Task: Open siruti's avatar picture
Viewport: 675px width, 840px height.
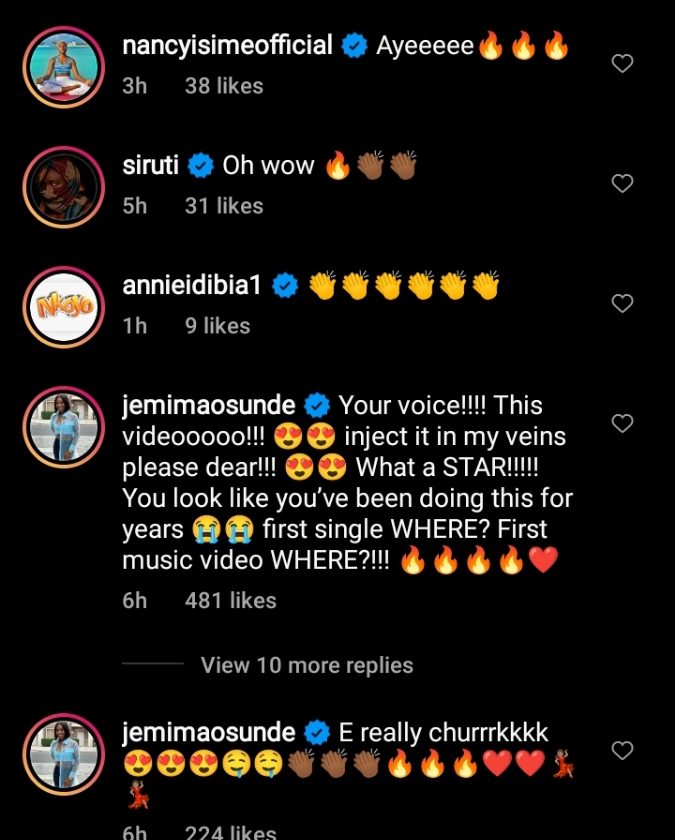Action: click(x=65, y=186)
